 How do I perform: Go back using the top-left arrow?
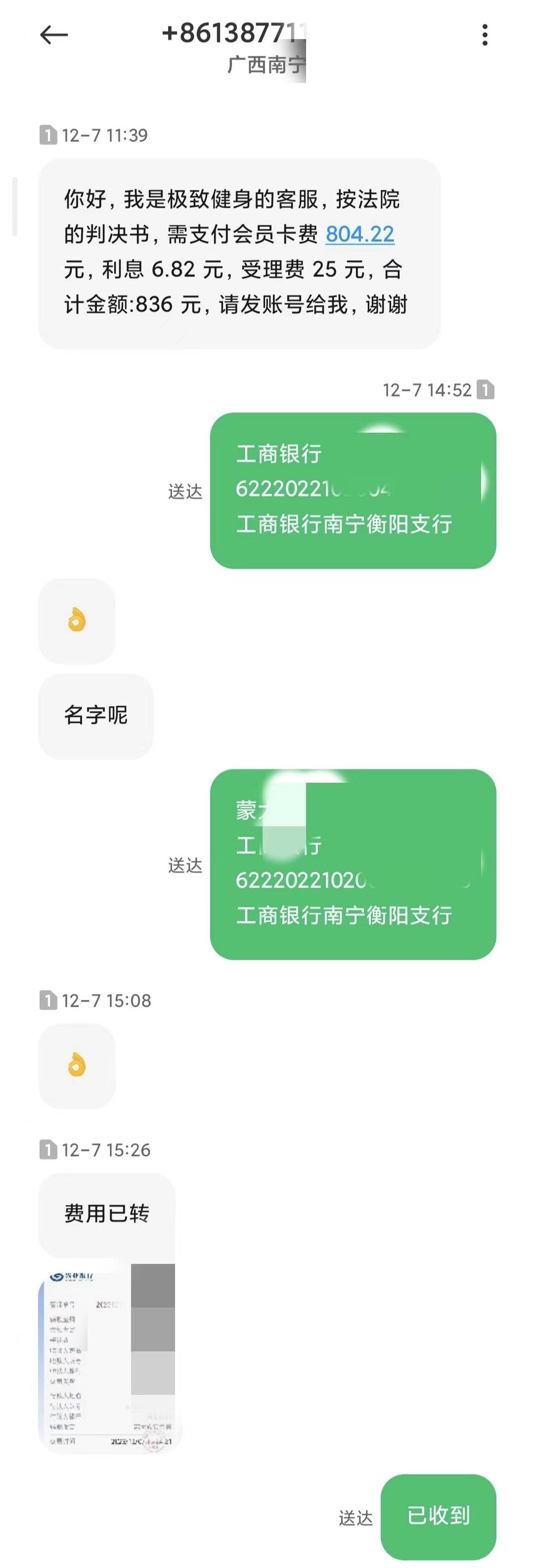pyautogui.click(x=53, y=35)
